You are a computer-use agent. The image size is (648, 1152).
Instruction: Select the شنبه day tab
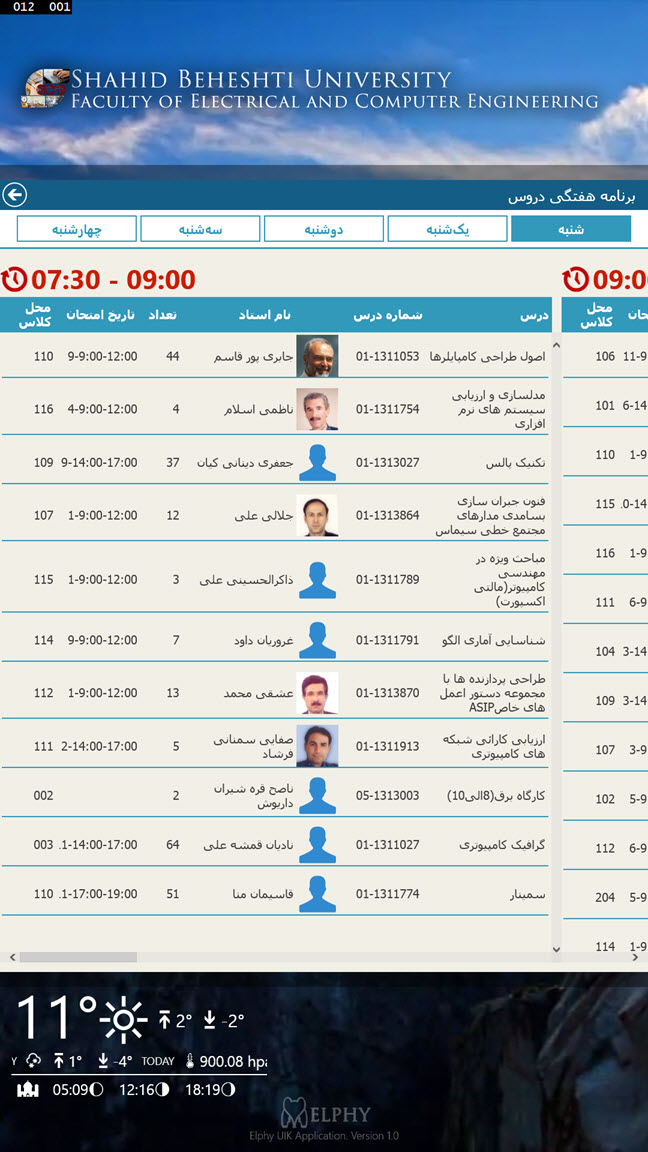click(x=571, y=229)
